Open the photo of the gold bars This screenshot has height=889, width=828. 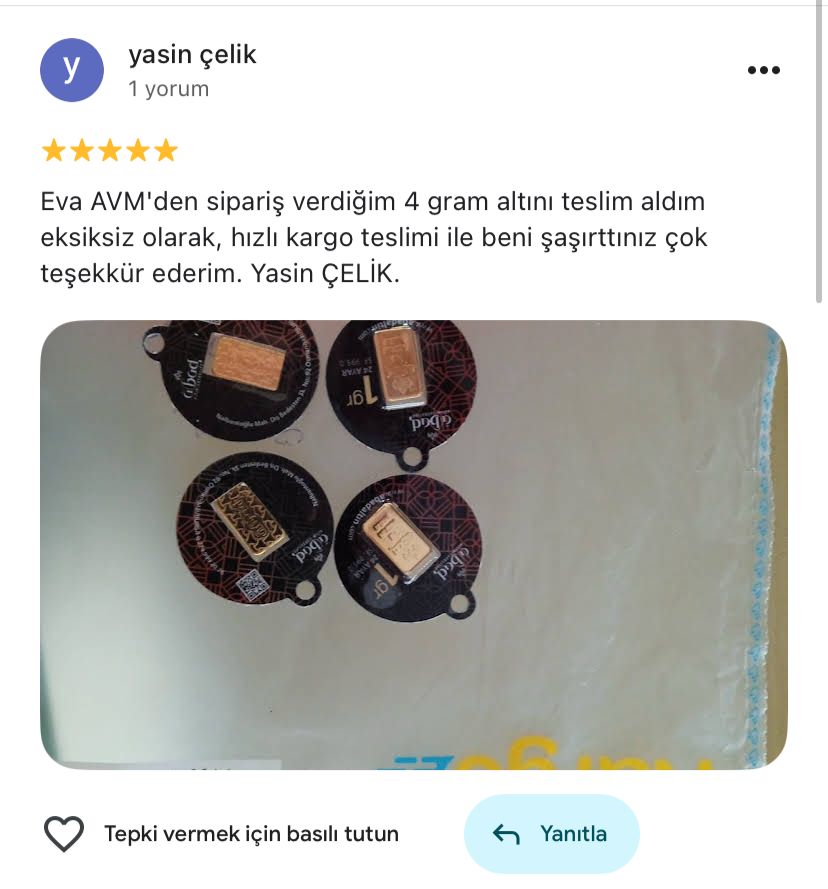point(410,545)
